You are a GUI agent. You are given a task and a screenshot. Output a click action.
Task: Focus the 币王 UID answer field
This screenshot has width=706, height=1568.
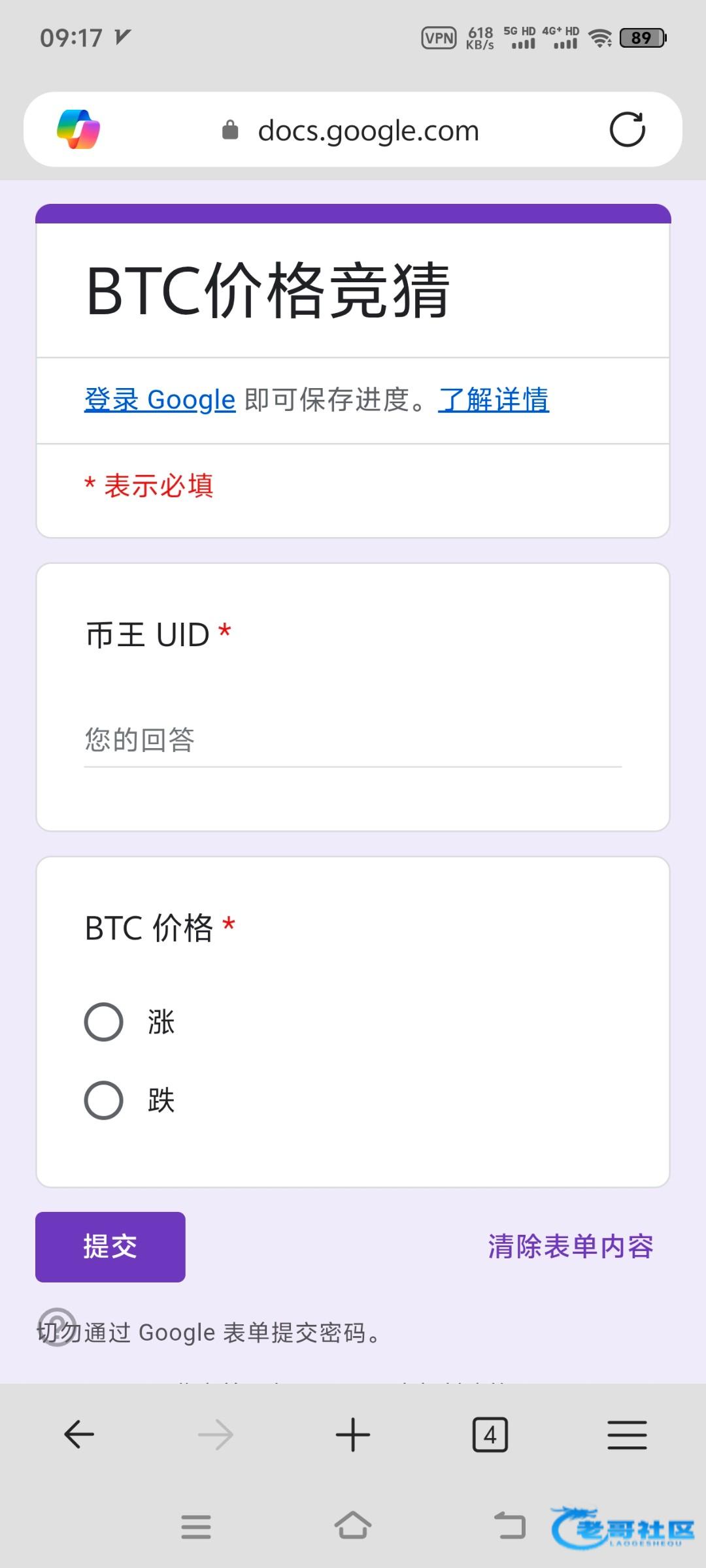[x=352, y=741]
